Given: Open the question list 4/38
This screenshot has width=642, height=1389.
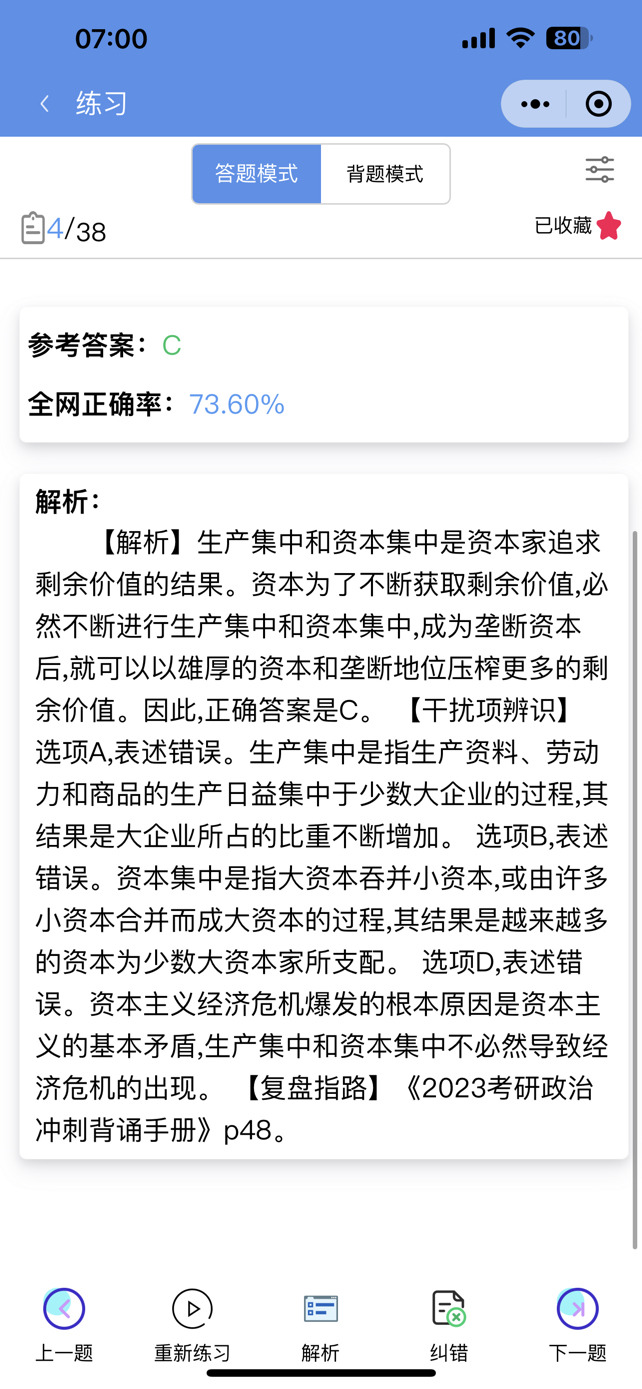Looking at the screenshot, I should click(63, 230).
